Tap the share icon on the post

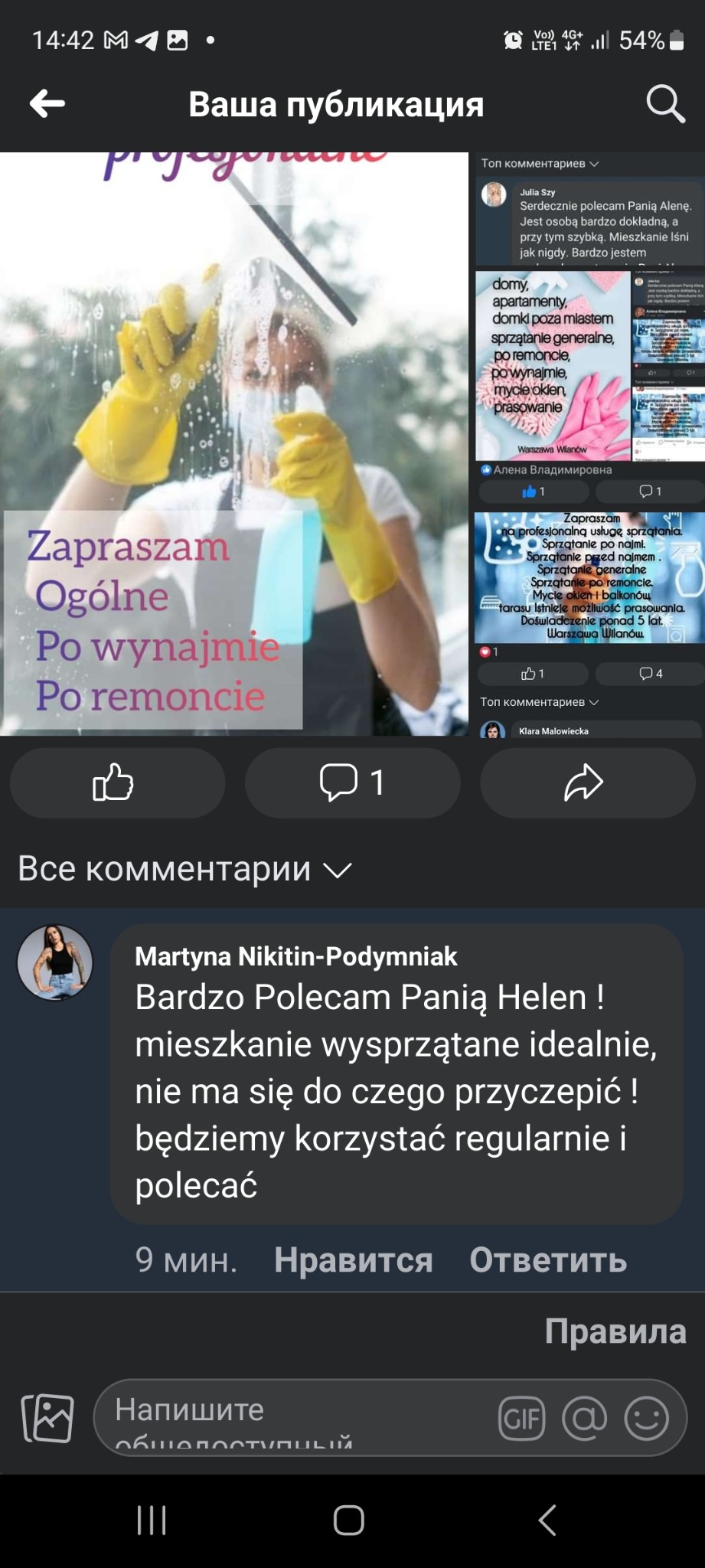586,782
